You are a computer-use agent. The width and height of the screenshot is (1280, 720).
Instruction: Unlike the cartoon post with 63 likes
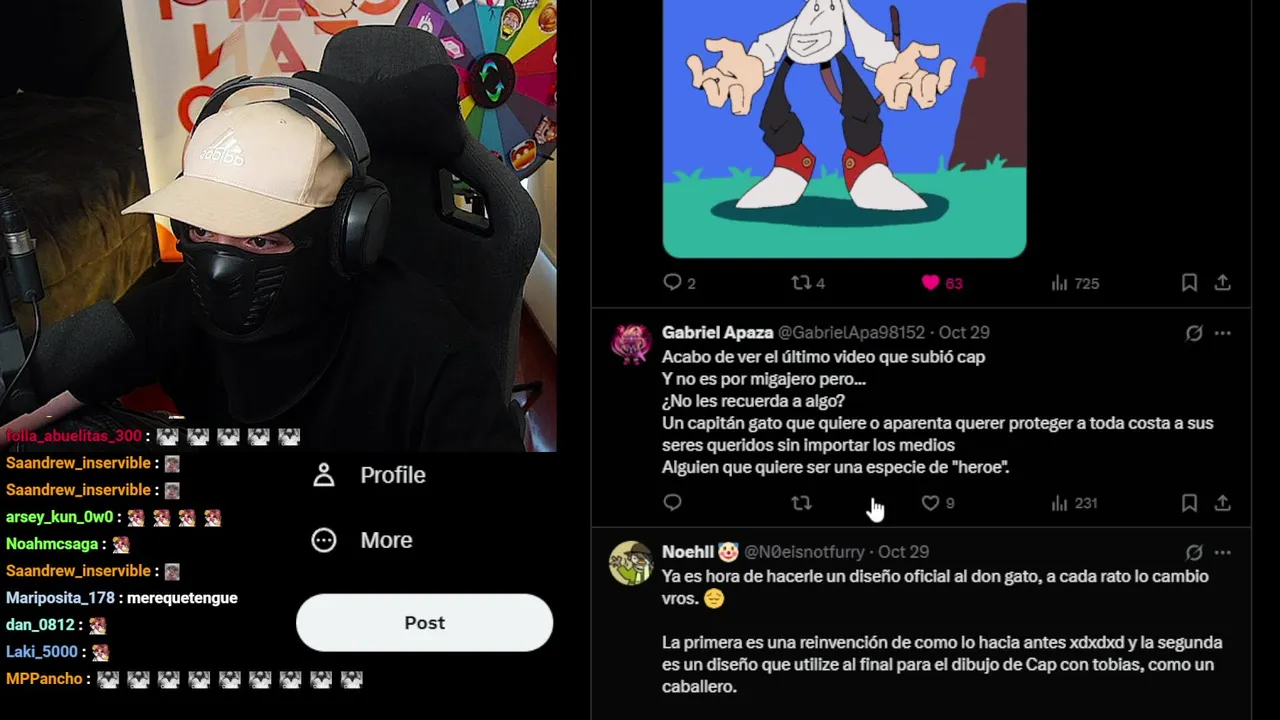(931, 283)
